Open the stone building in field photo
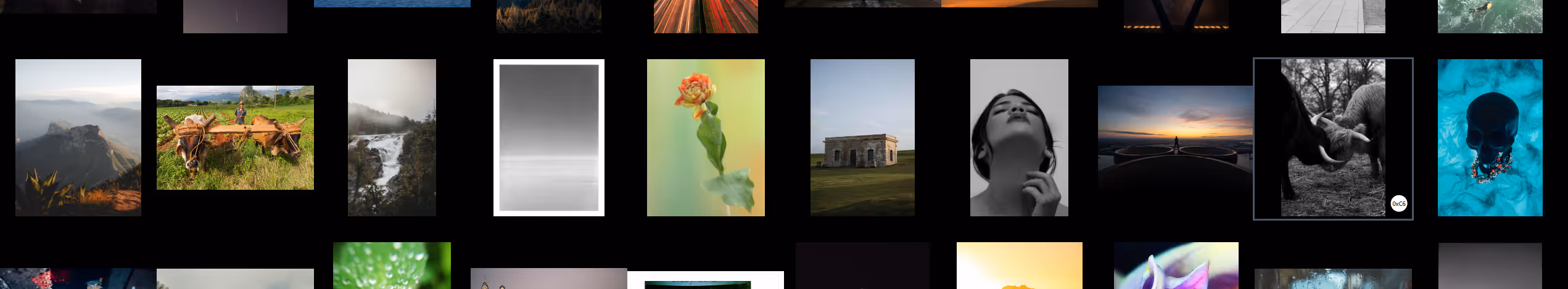This screenshot has width=1568, height=289. point(862,137)
